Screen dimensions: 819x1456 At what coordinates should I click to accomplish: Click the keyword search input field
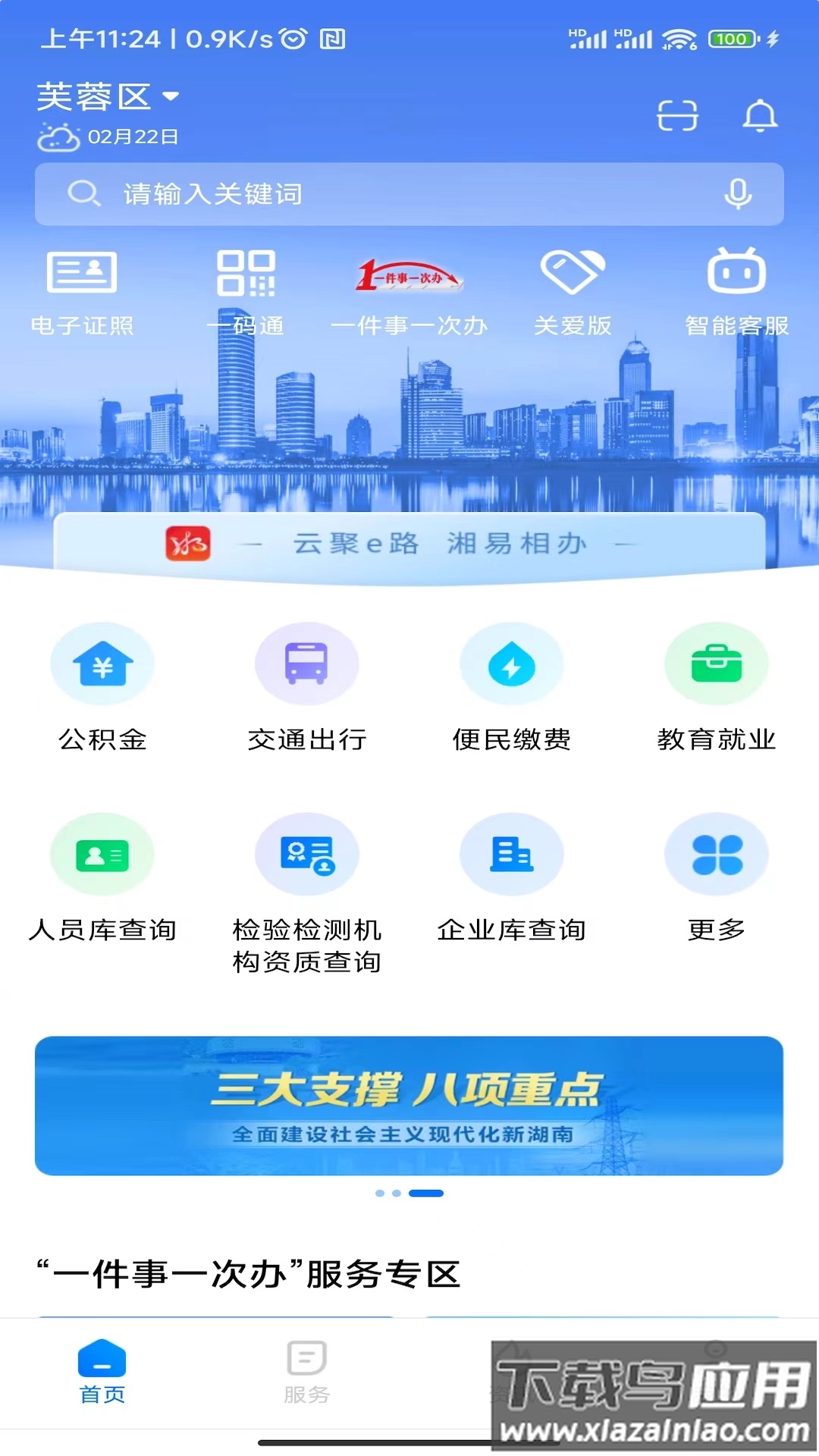coord(409,194)
